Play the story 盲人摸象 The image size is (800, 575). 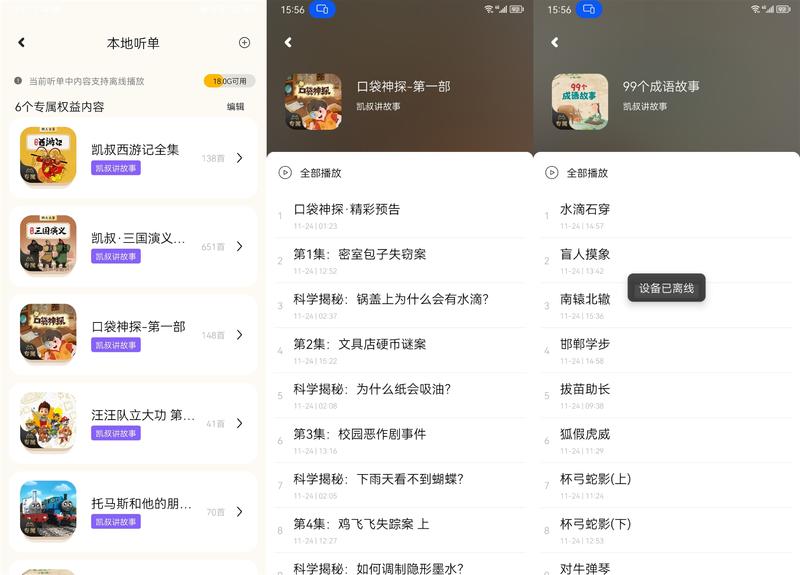[x=585, y=254]
